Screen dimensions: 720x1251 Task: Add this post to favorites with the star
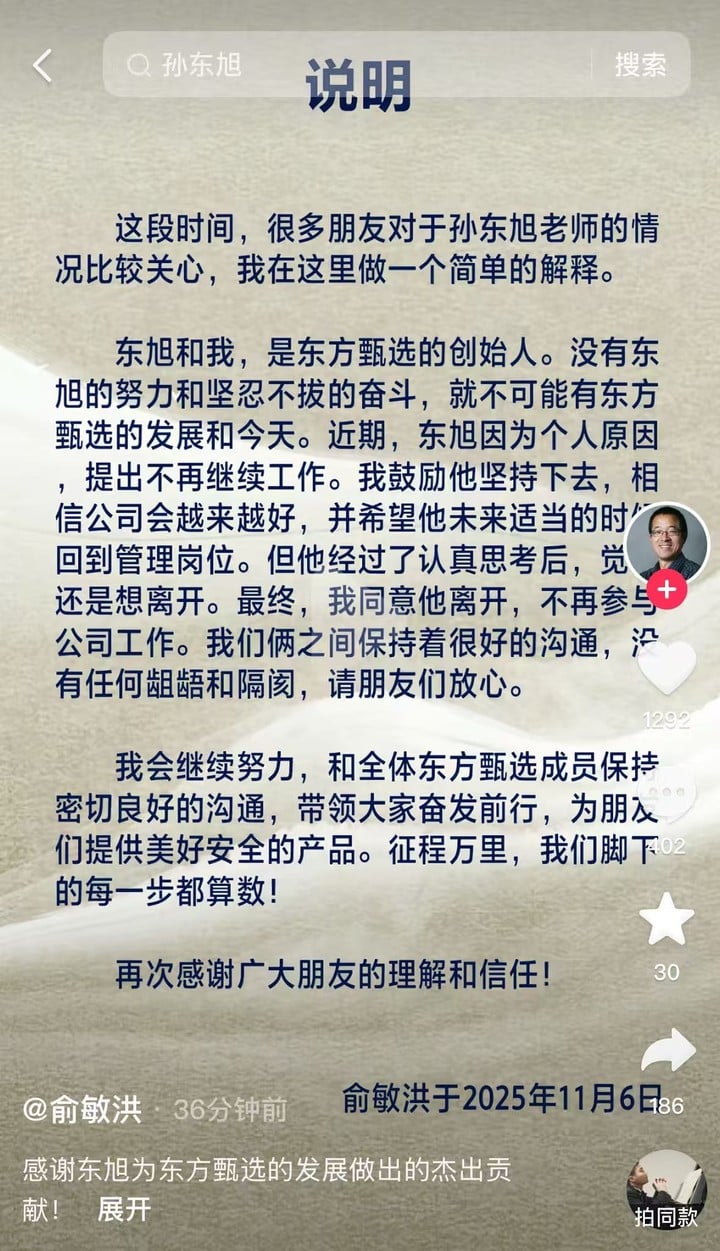667,920
